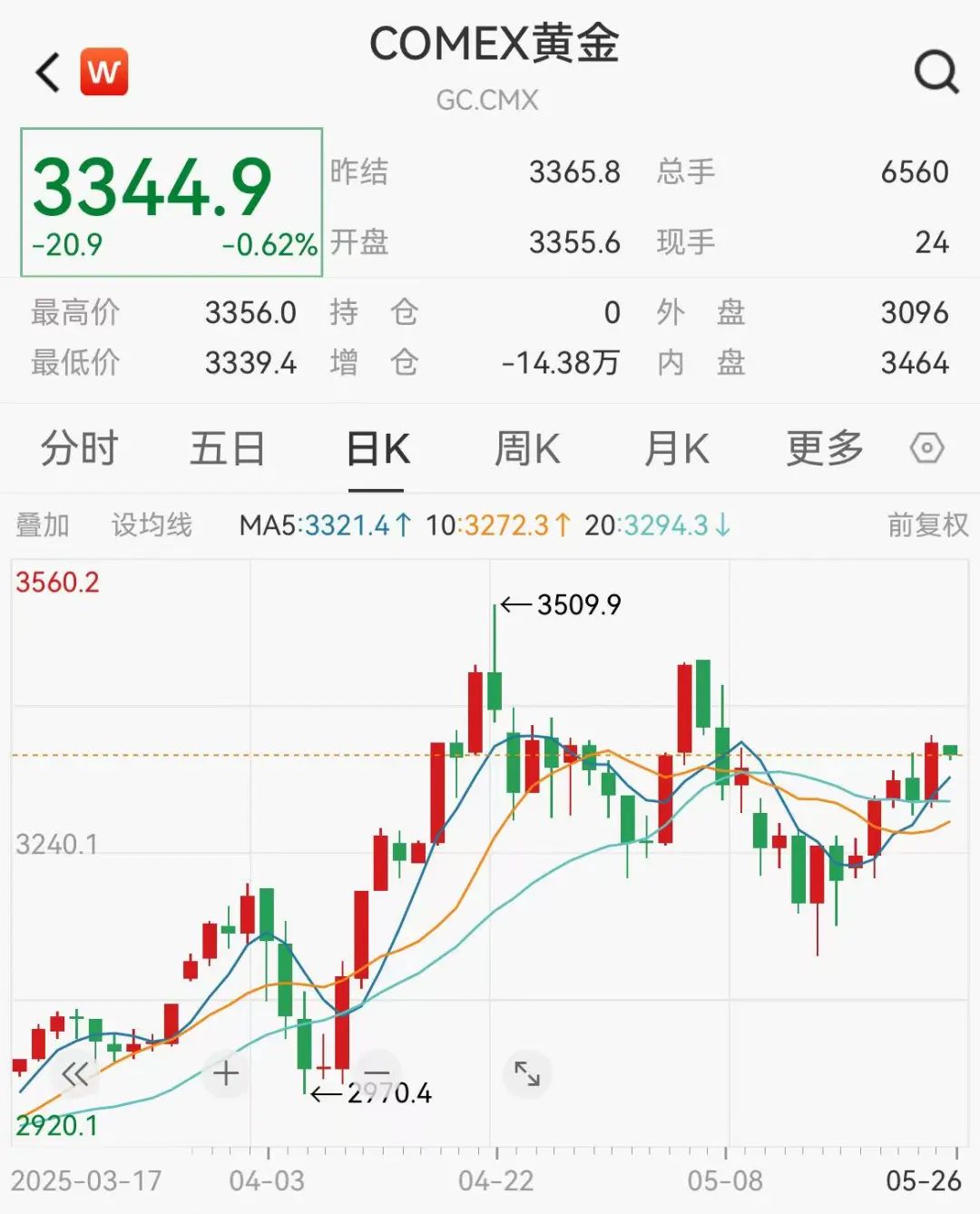Open the search magnifier icon

[x=936, y=72]
